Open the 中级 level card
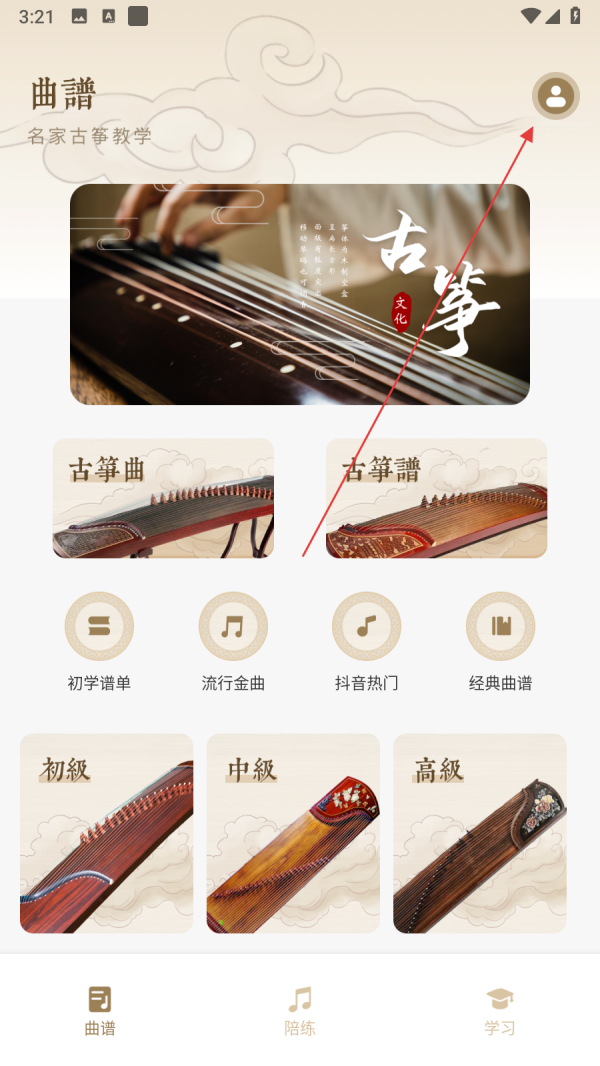 pos(293,833)
